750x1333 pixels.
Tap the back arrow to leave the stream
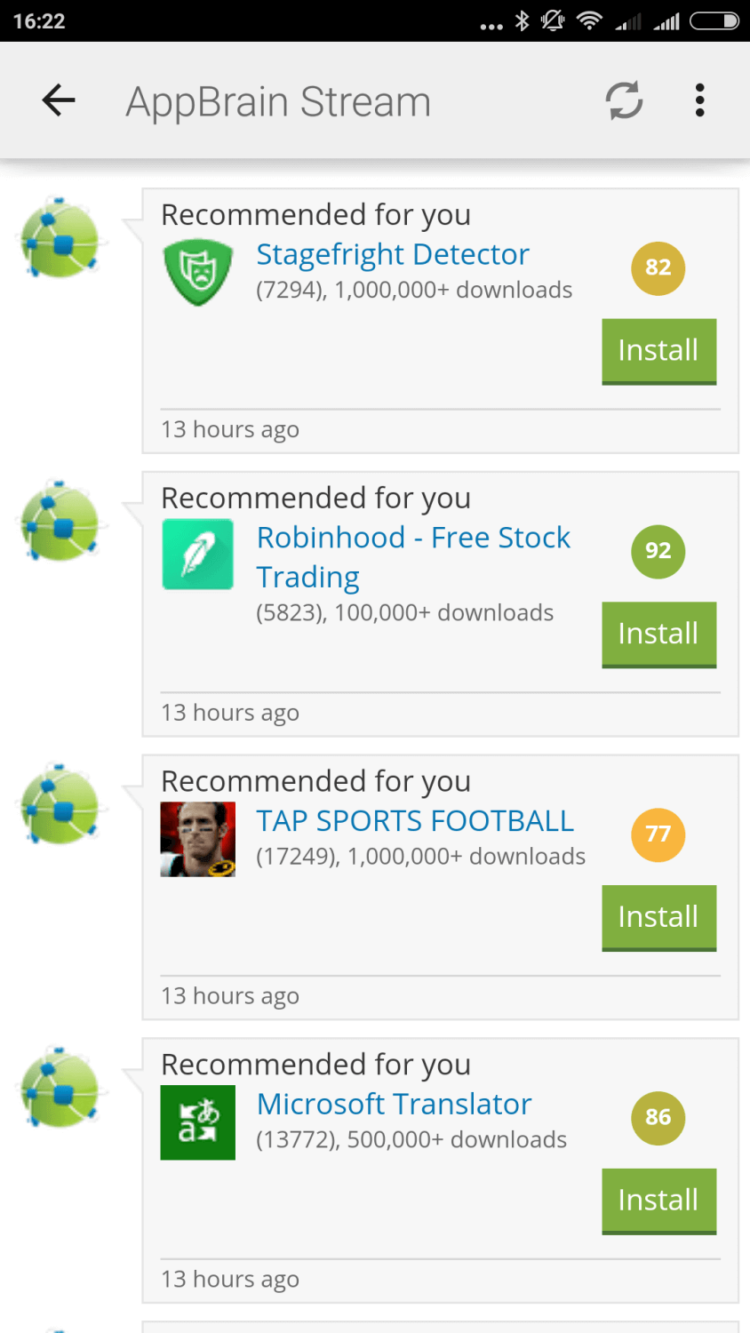tap(57, 100)
